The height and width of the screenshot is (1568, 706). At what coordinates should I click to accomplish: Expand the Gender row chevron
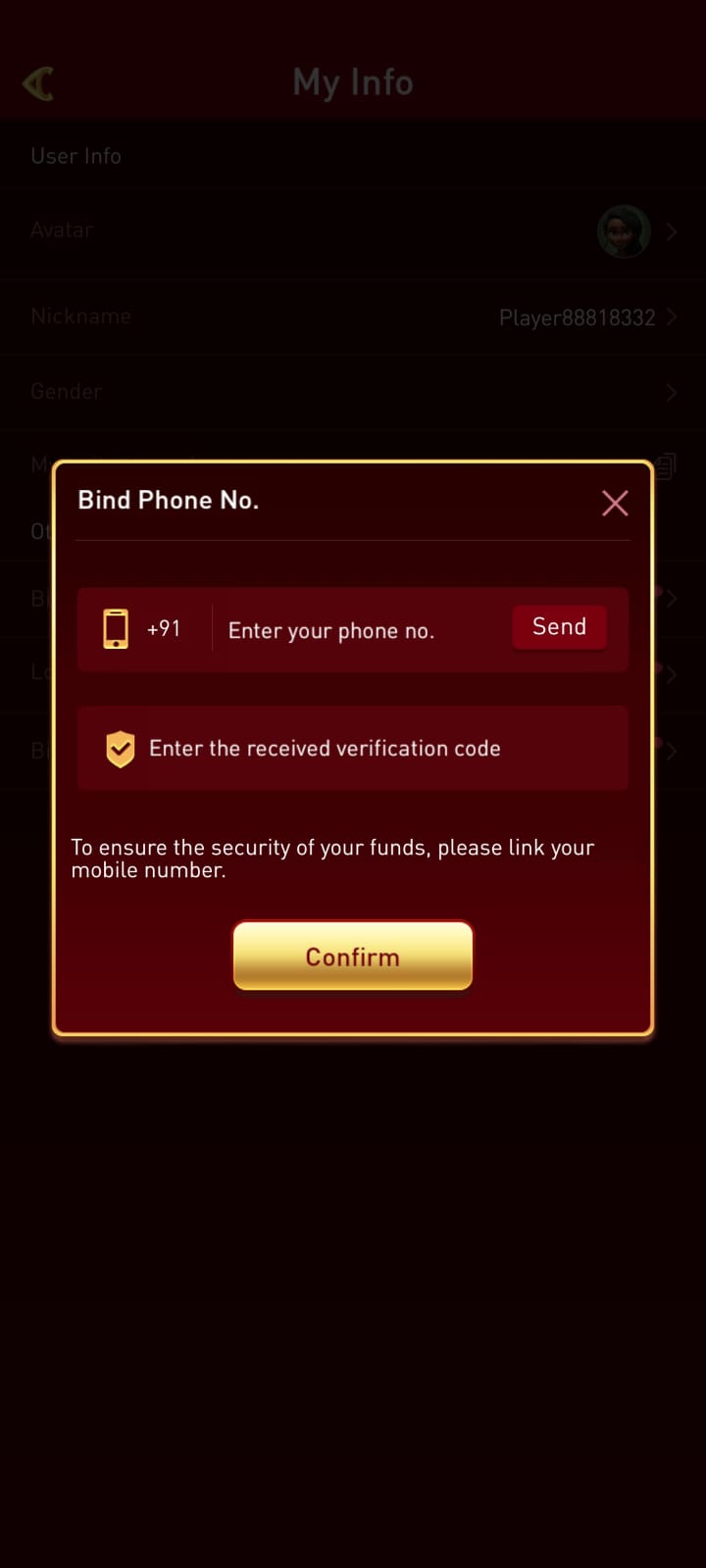point(673,392)
